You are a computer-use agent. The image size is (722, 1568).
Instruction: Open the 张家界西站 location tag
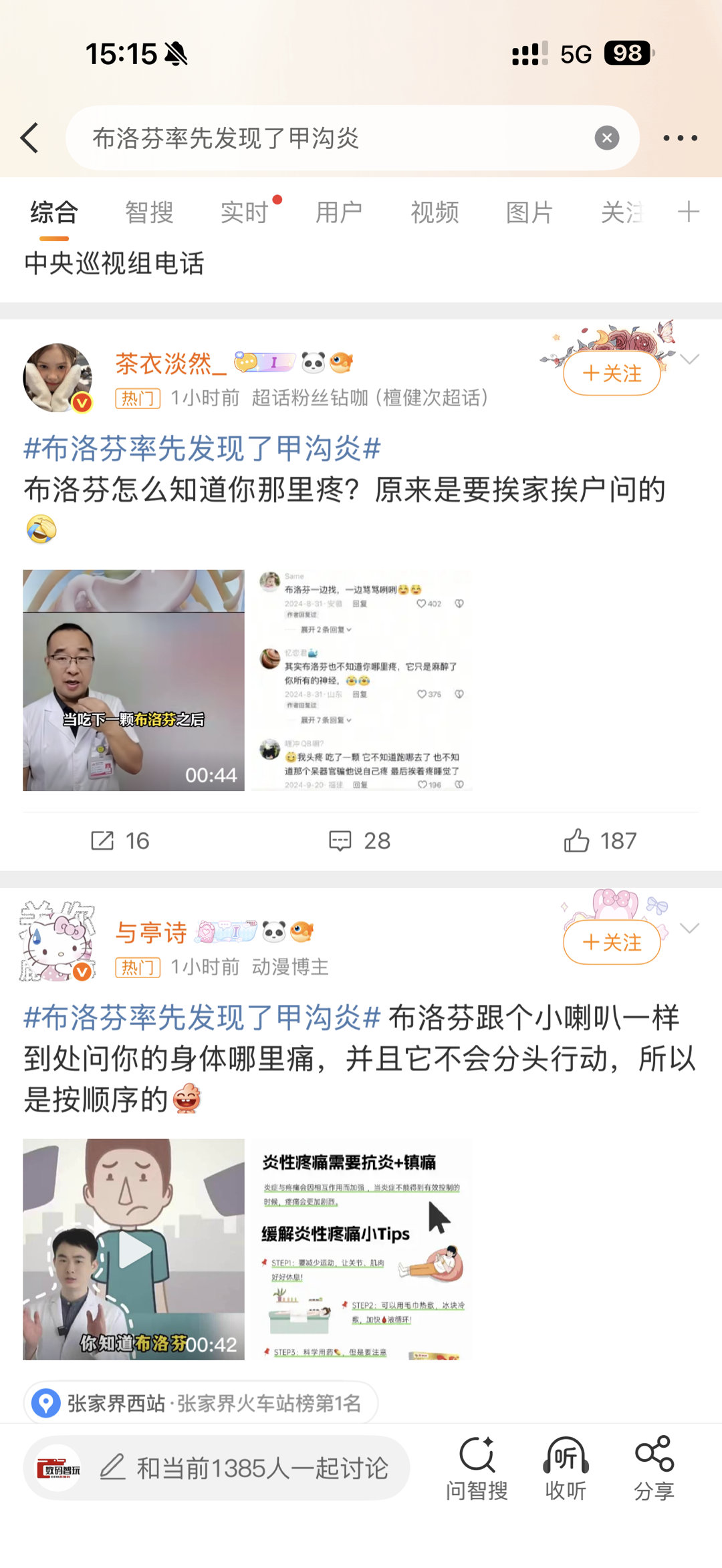201,1403
